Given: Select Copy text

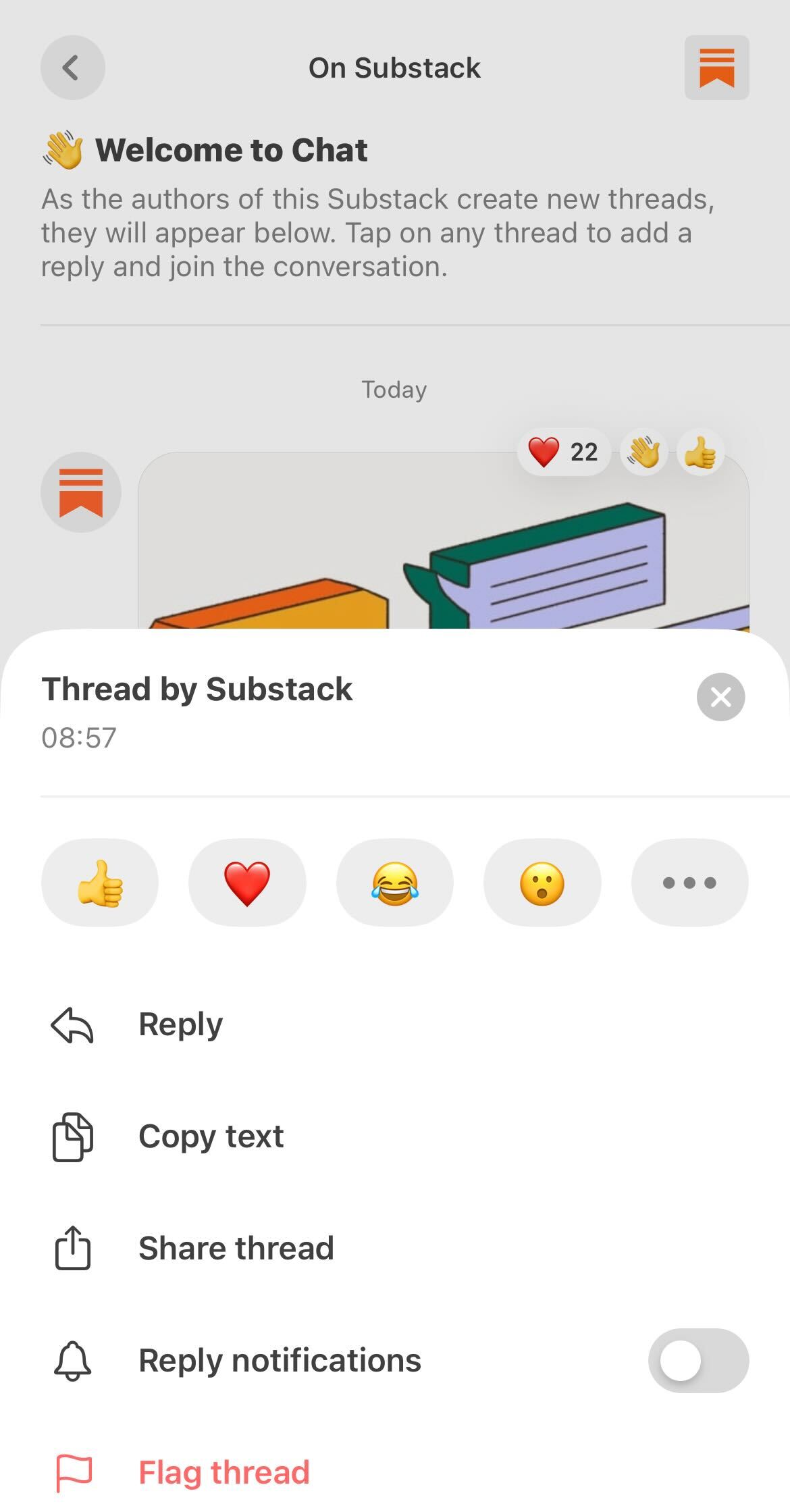Looking at the screenshot, I should pos(395,1137).
